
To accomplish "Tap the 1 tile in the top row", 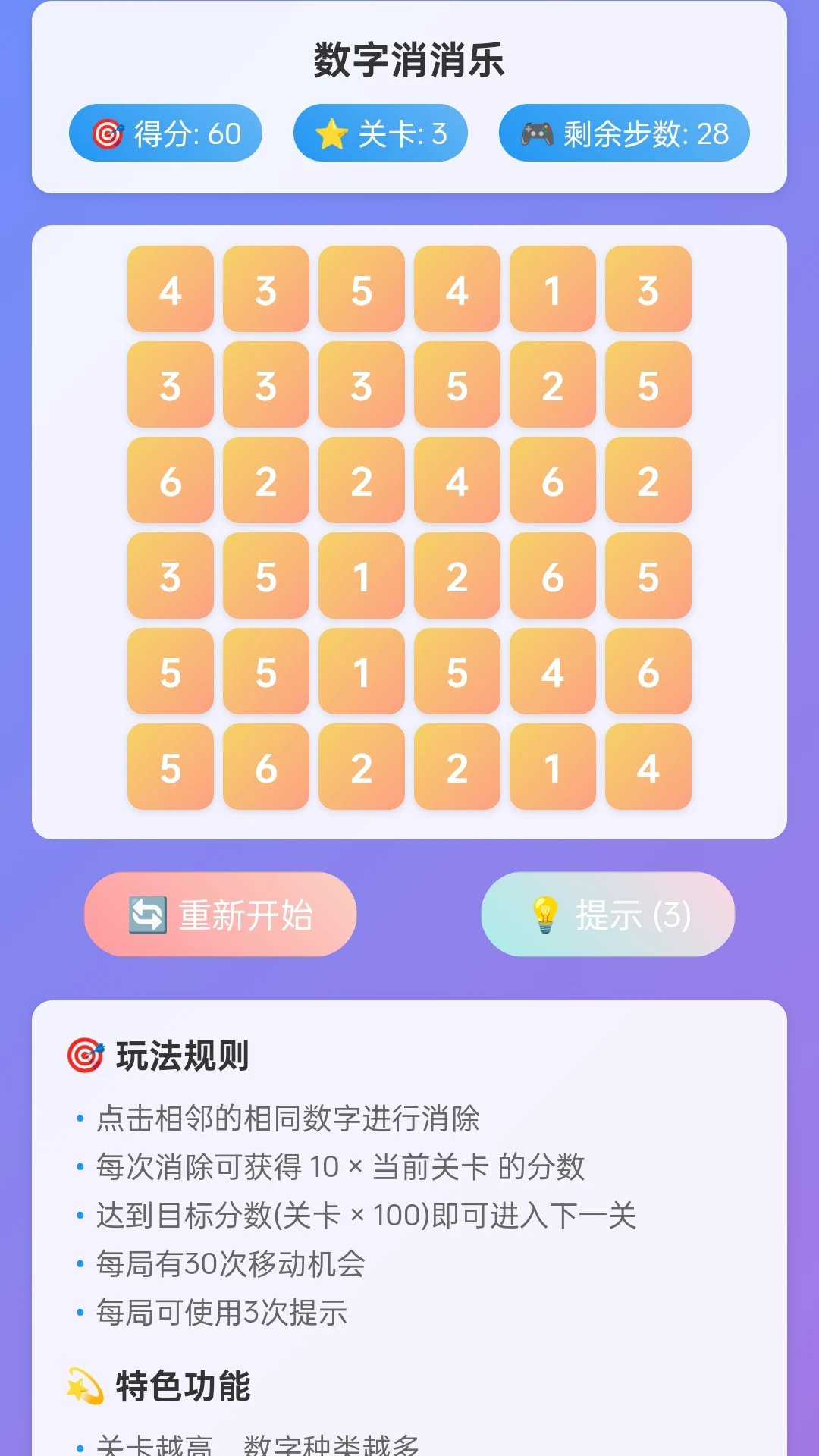I will tap(553, 289).
